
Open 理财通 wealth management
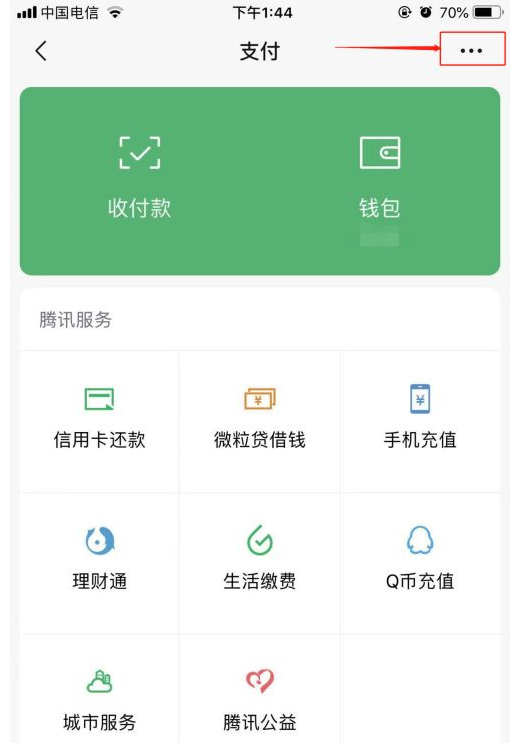[x=99, y=562]
